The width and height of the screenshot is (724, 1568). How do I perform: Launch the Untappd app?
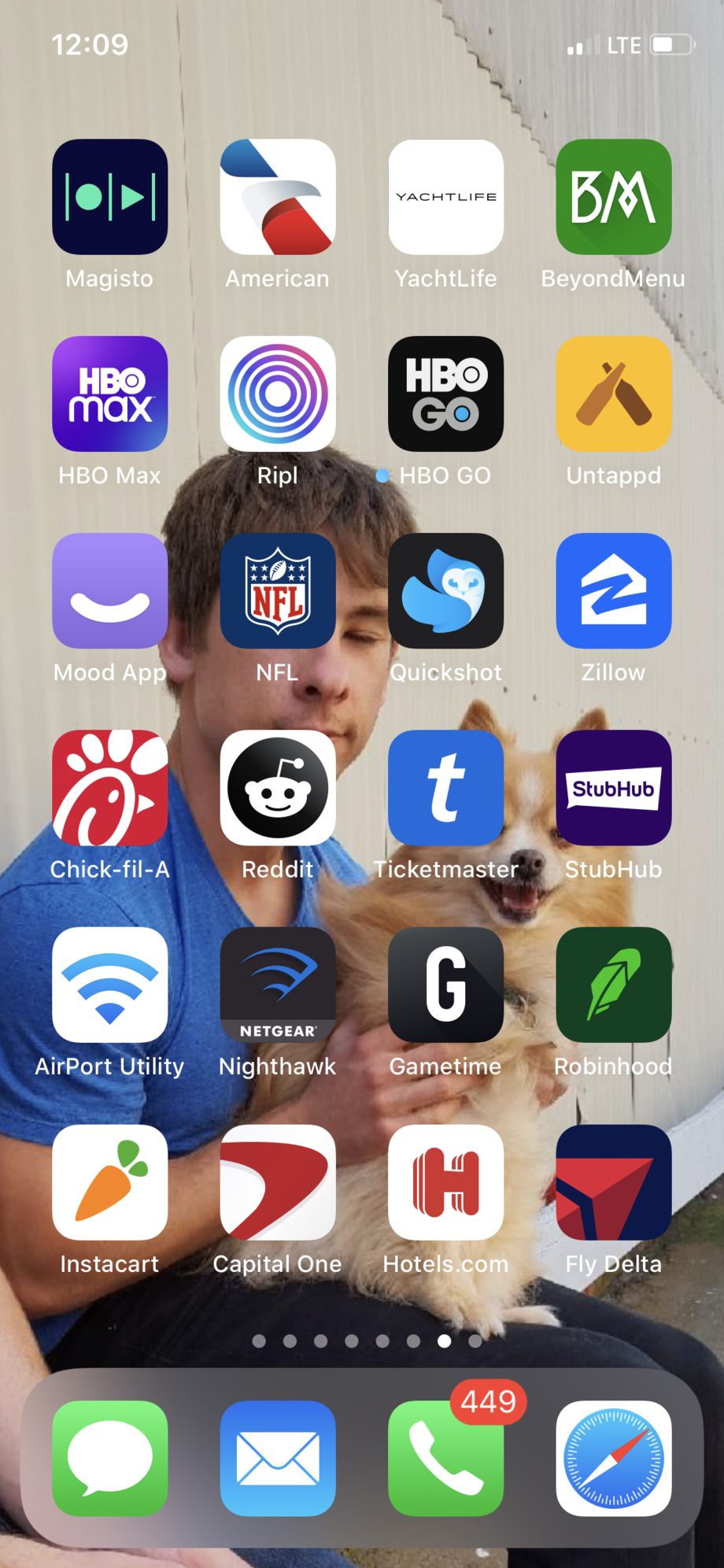coord(613,394)
